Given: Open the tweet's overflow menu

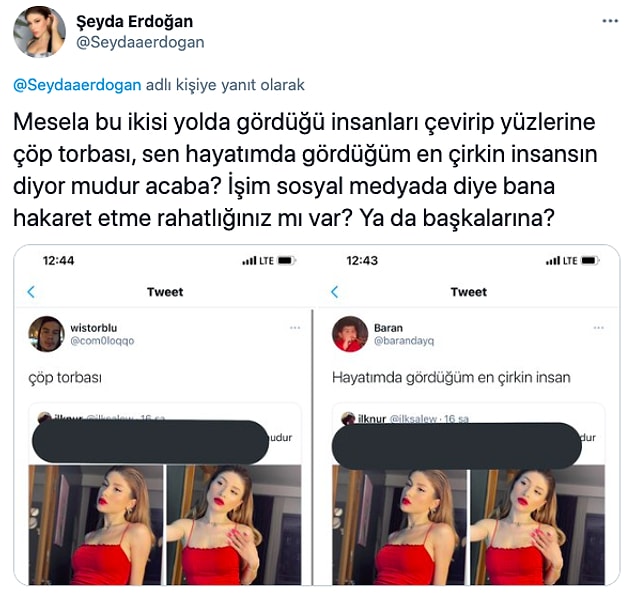Looking at the screenshot, I should click(609, 21).
